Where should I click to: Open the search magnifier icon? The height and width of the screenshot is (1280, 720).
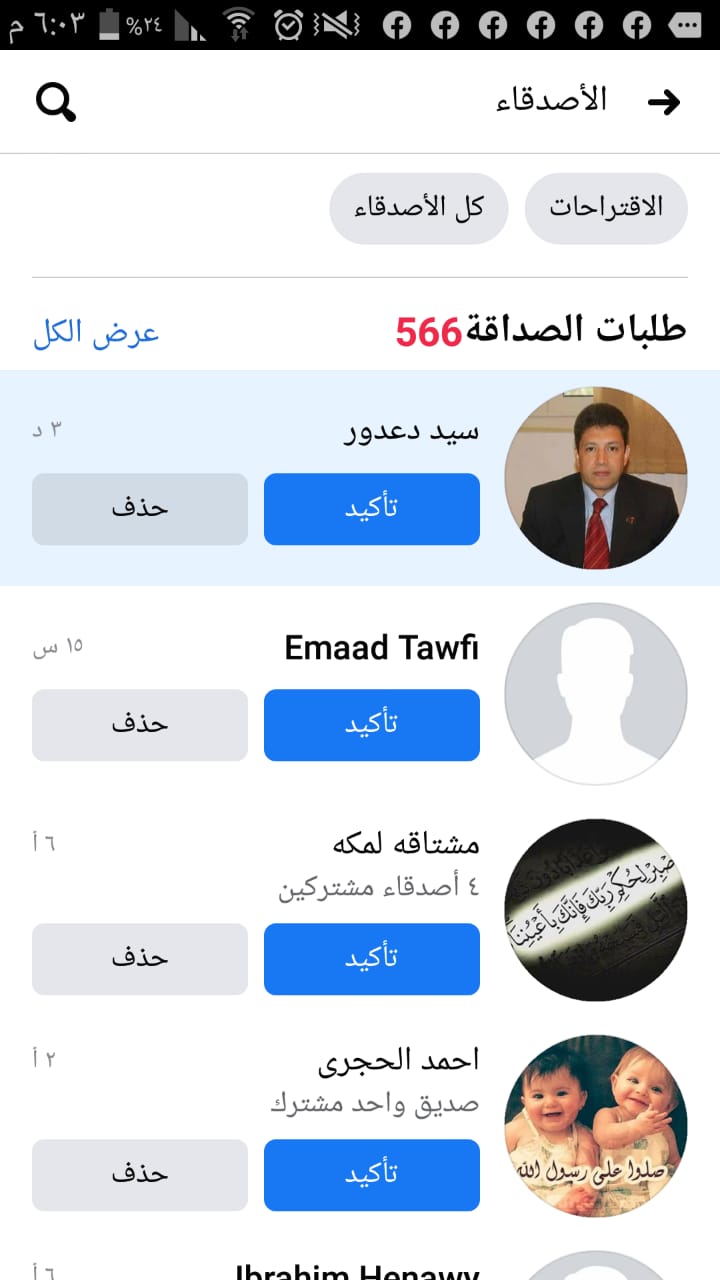pyautogui.click(x=56, y=101)
